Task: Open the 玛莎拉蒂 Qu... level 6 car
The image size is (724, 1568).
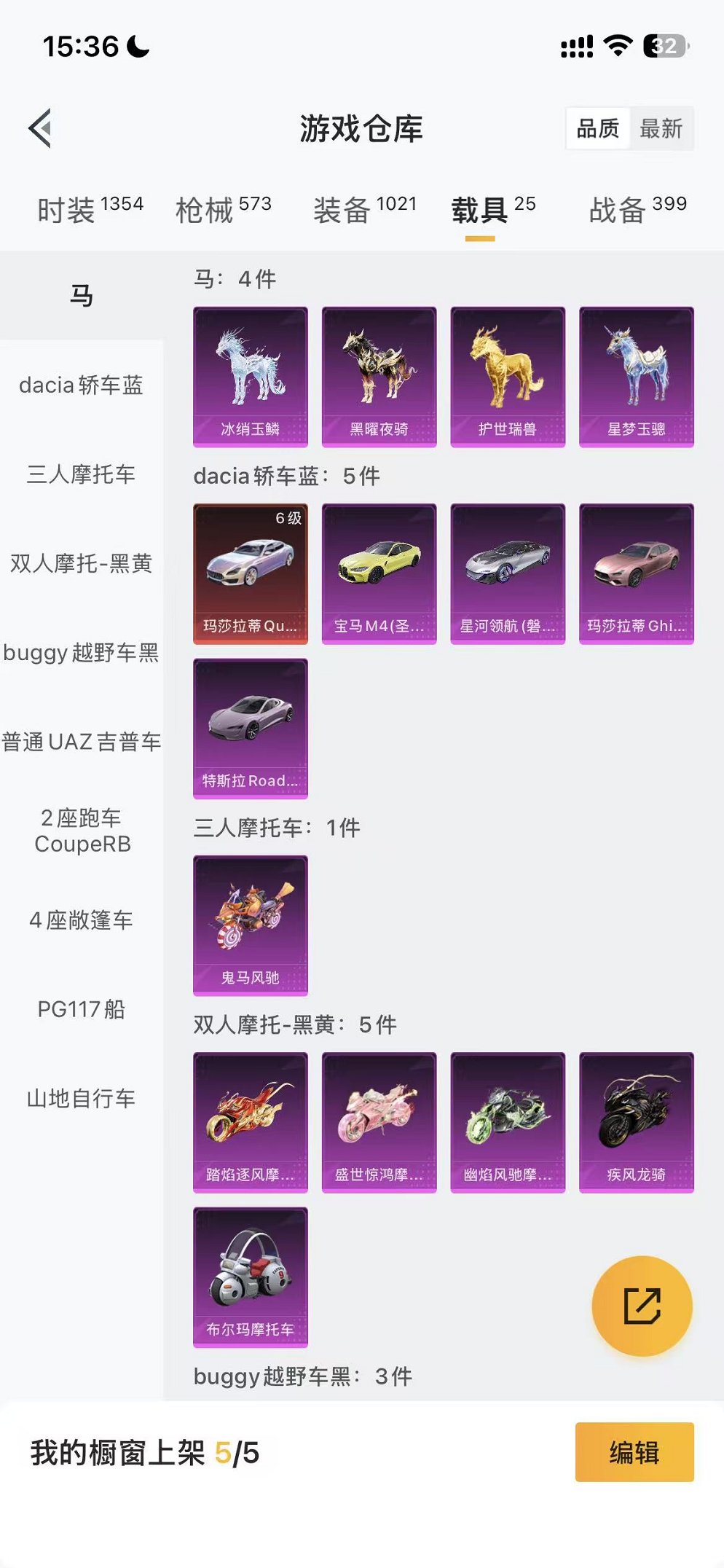Action: click(x=250, y=573)
